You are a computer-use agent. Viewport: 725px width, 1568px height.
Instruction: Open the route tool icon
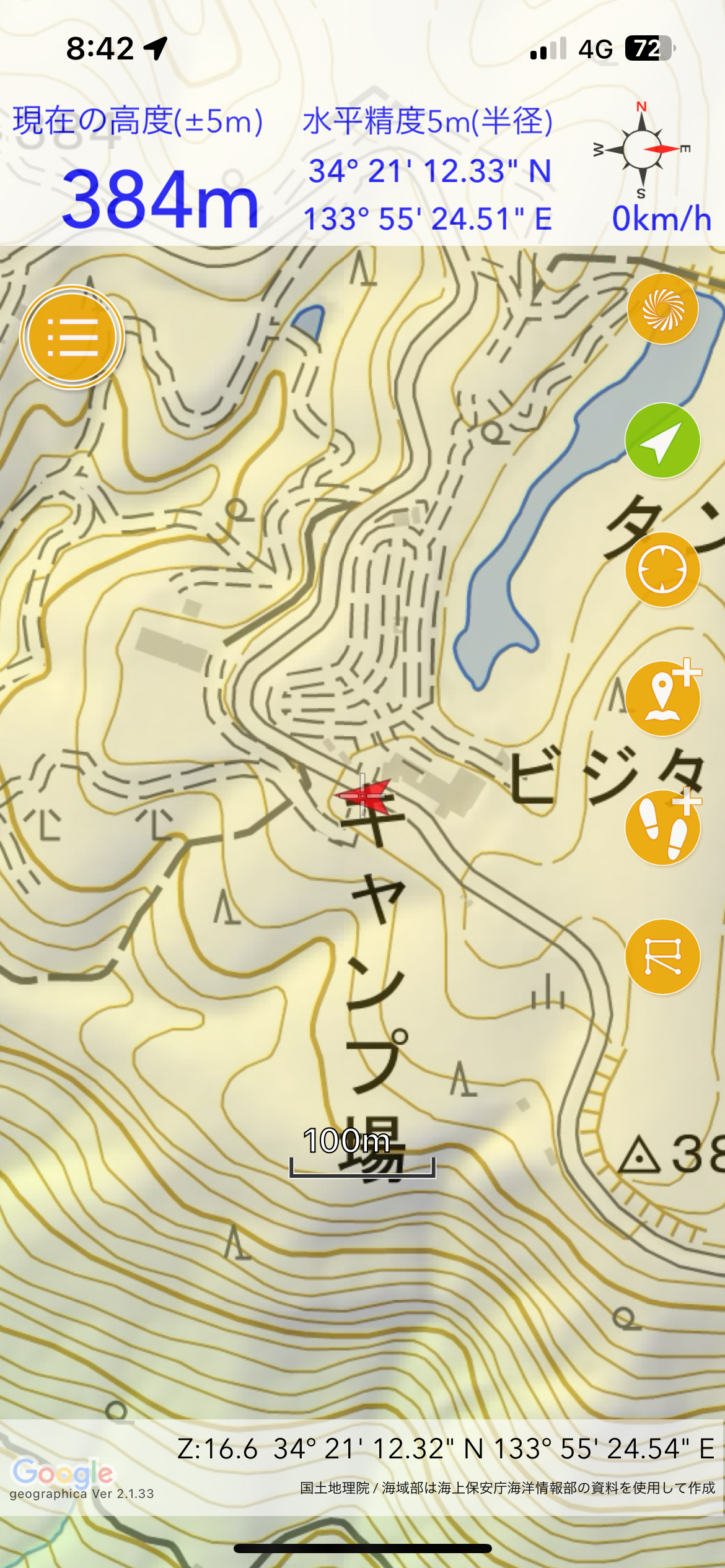tap(662, 957)
